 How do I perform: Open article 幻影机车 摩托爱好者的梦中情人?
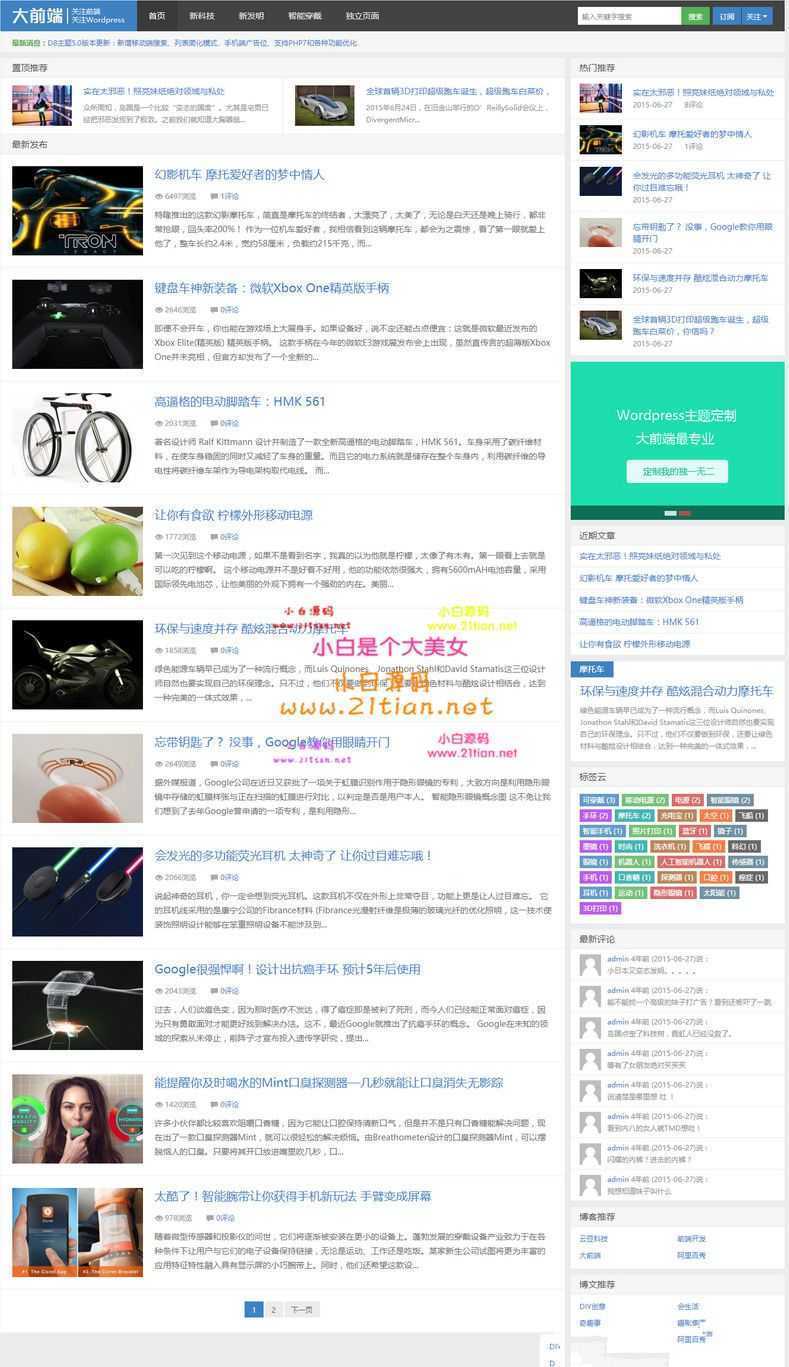click(x=239, y=175)
